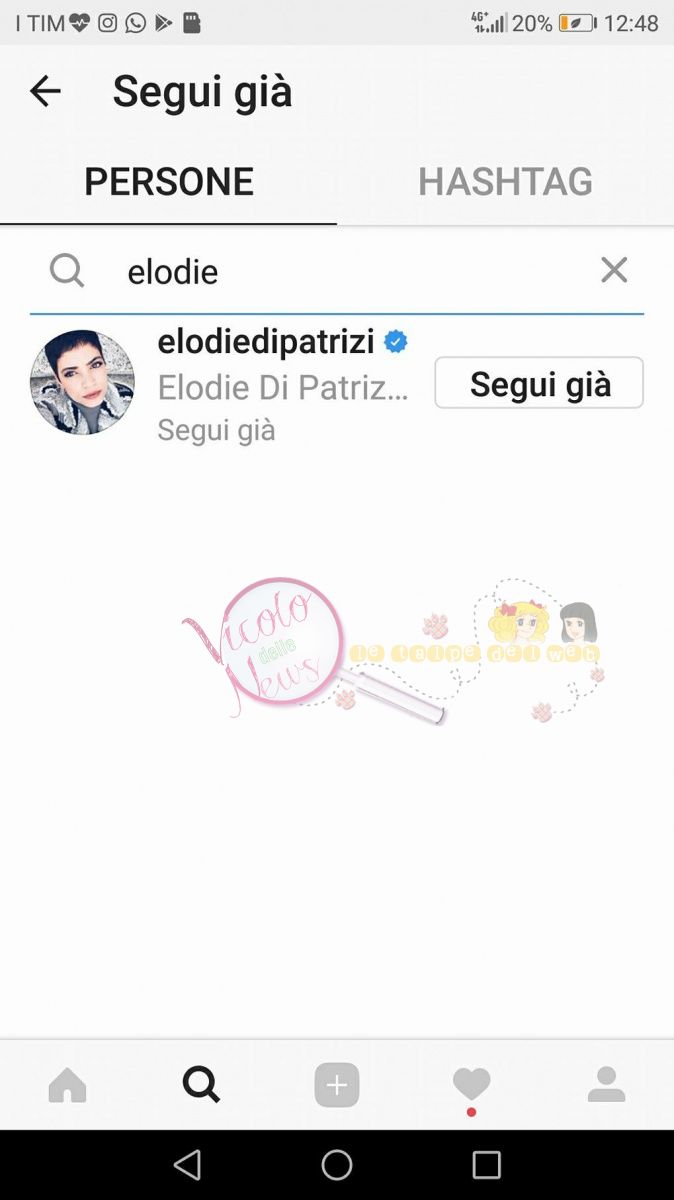Tap the search field containing elodie
Image resolution: width=674 pixels, height=1200 pixels.
(x=340, y=271)
